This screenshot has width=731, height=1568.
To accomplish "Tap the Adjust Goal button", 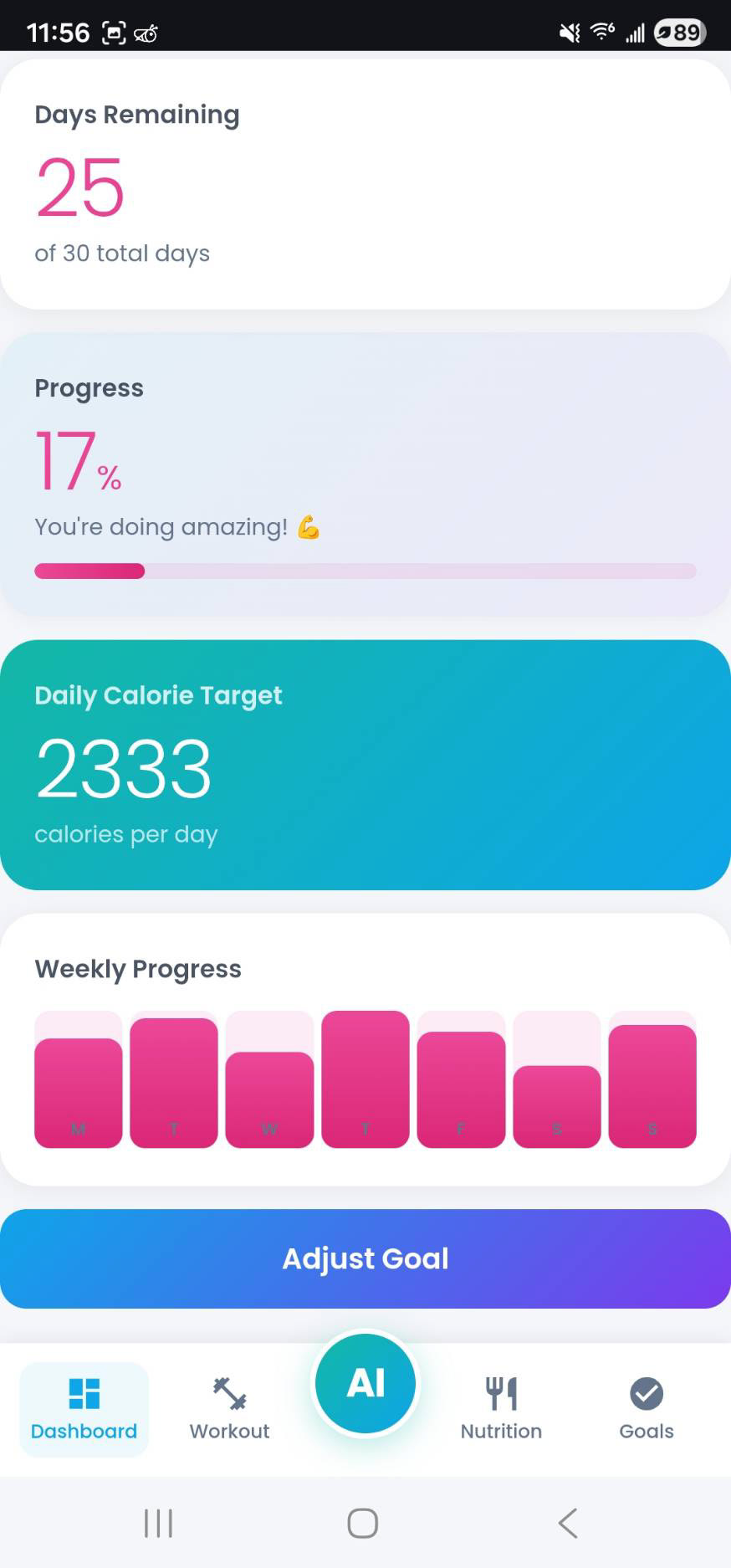I will coord(365,1258).
